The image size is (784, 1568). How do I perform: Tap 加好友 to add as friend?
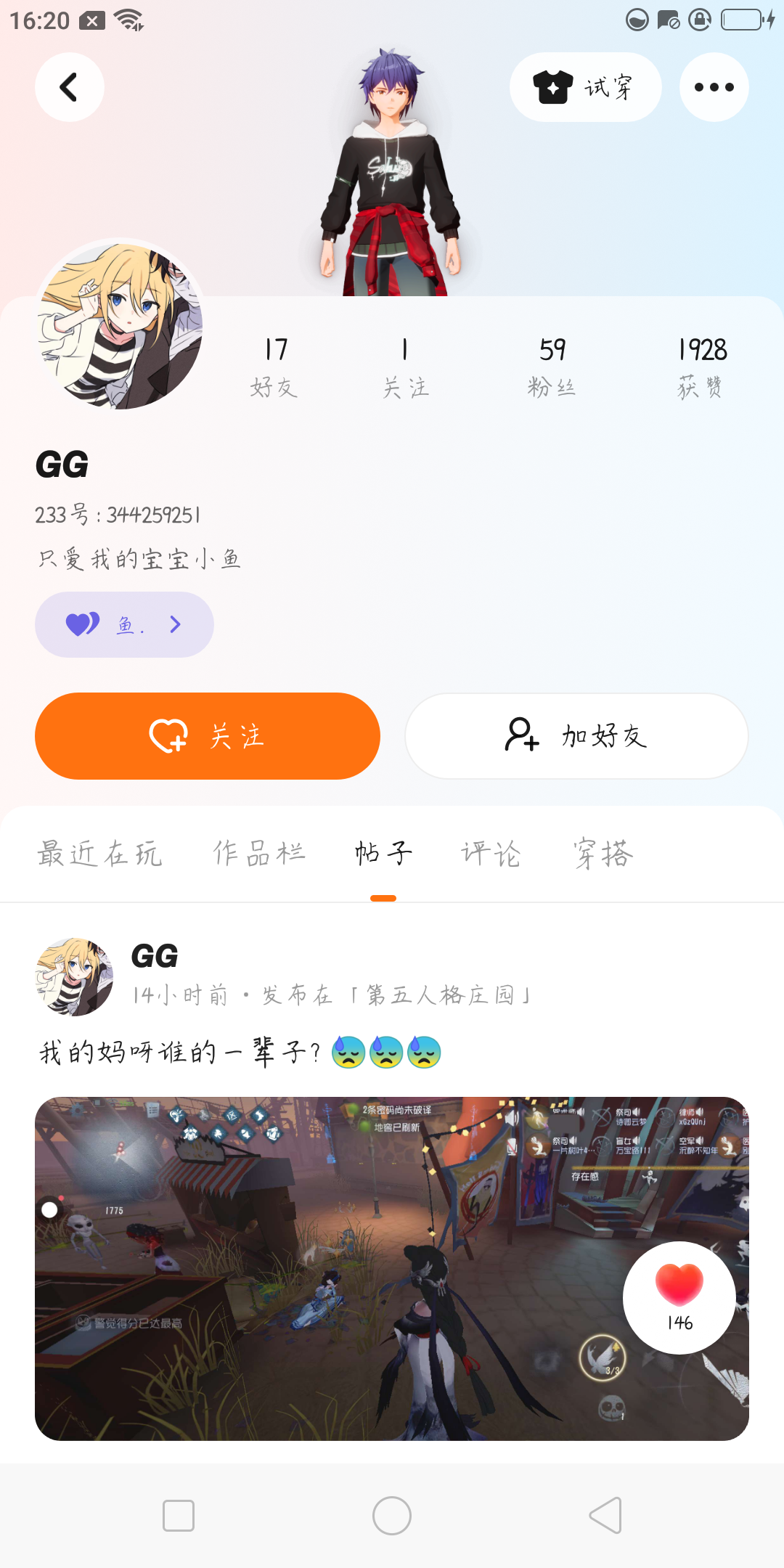point(576,736)
